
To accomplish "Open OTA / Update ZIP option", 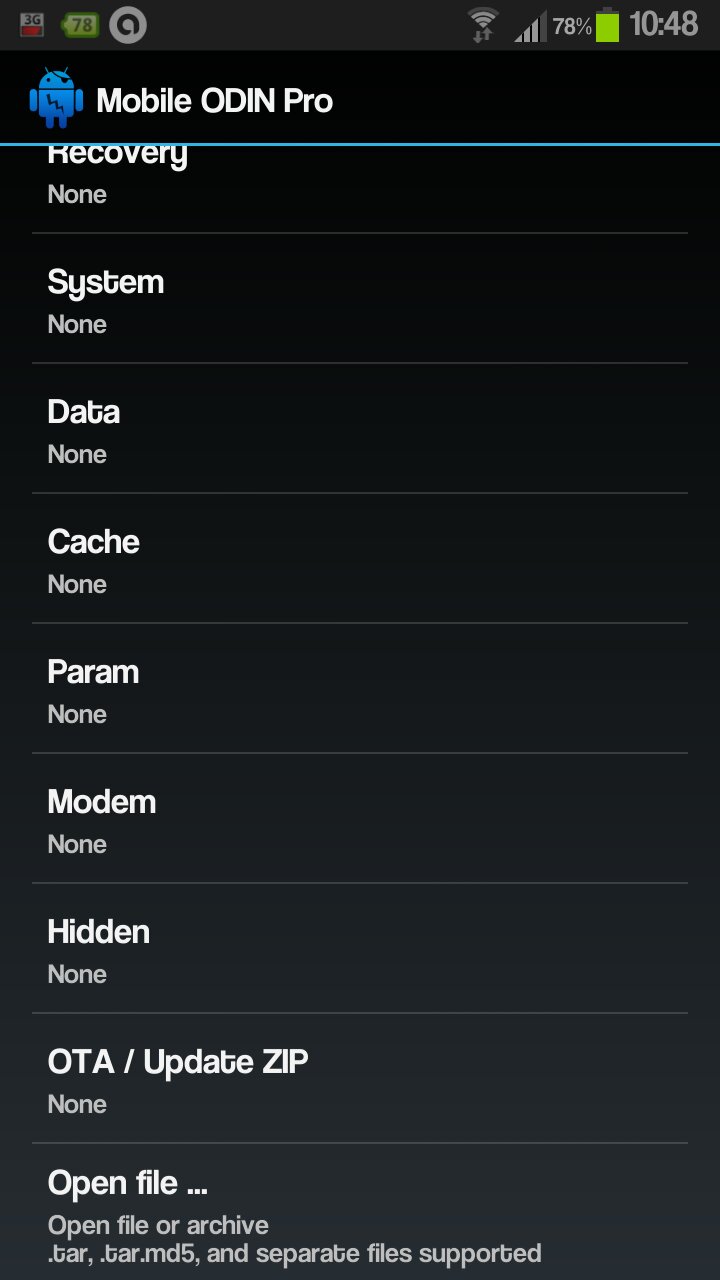I will pos(360,1079).
